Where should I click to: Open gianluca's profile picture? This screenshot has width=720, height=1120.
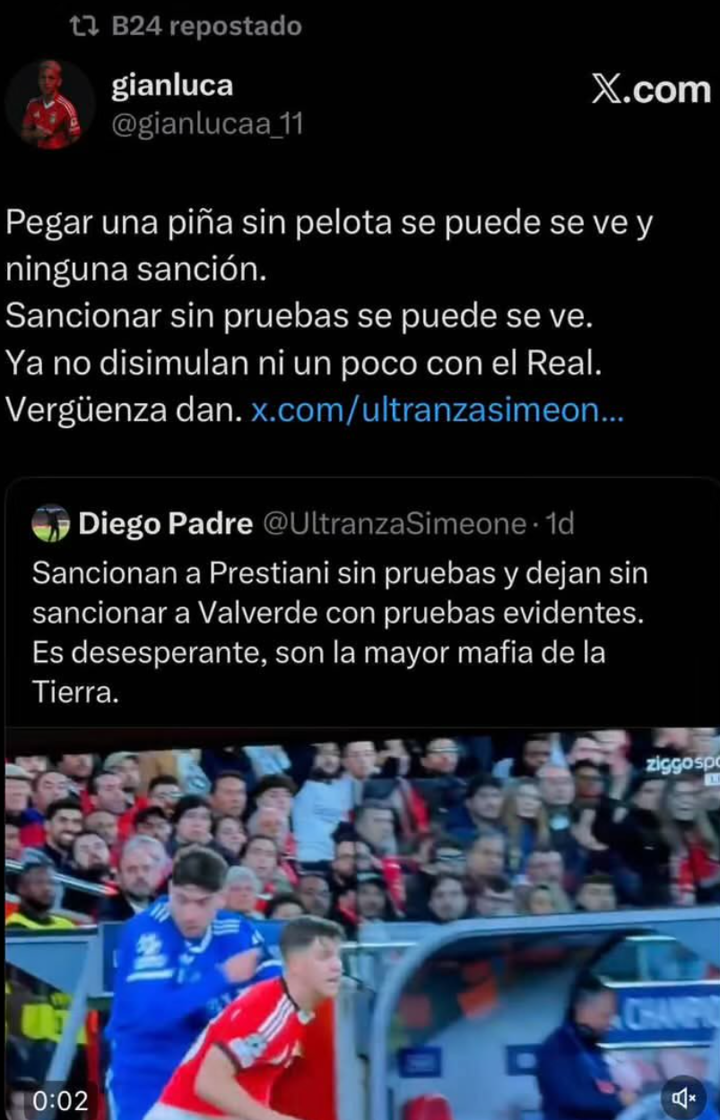(x=50, y=105)
